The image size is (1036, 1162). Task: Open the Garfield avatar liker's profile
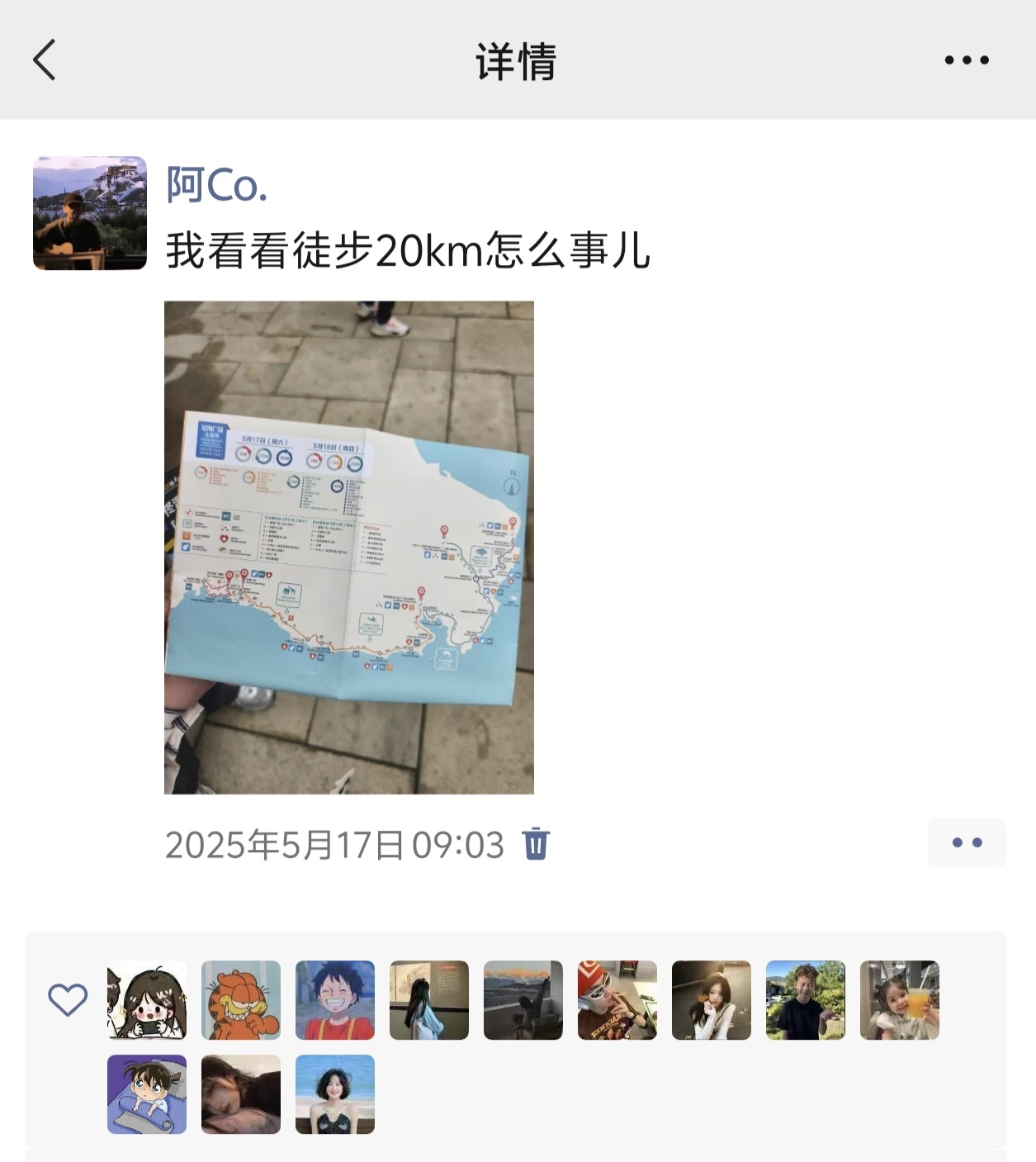[241, 999]
